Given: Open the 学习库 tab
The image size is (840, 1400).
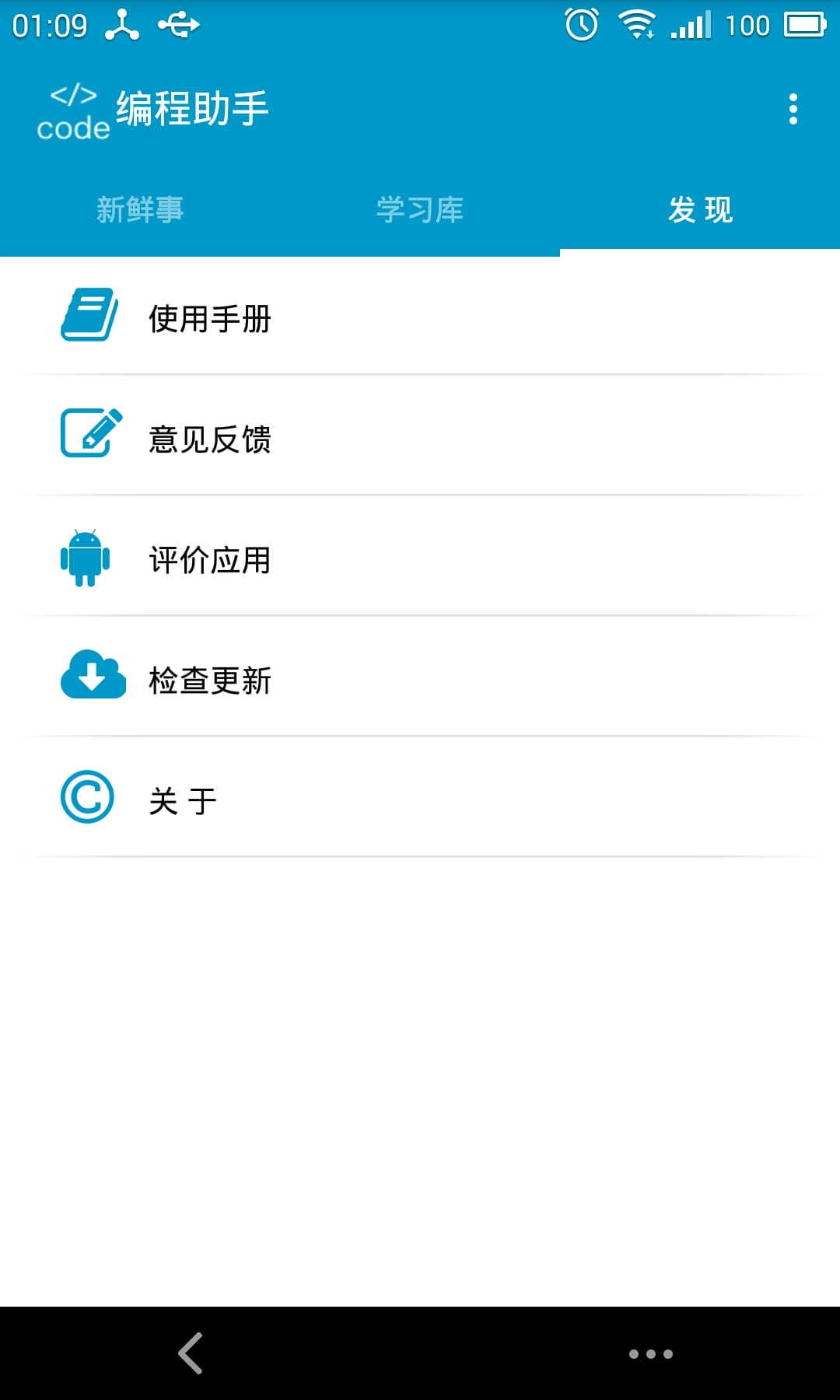Looking at the screenshot, I should [420, 209].
